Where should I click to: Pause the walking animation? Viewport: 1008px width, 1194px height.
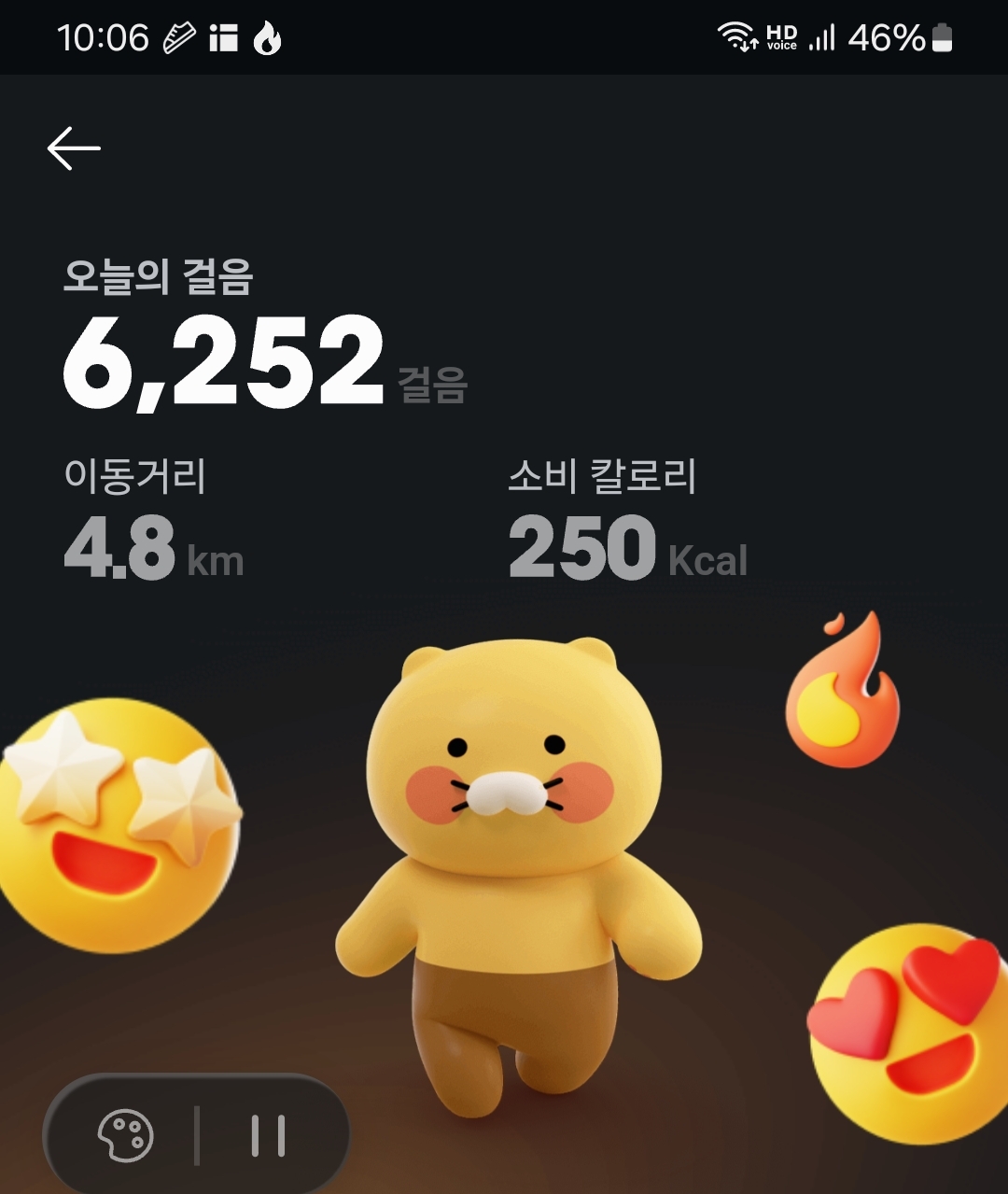[268, 1135]
